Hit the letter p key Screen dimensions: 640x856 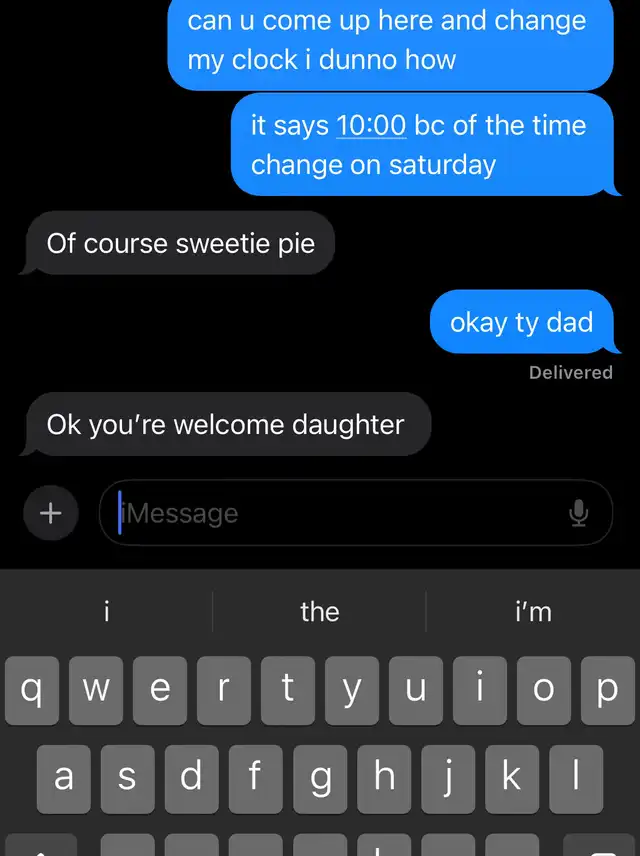pos(607,690)
